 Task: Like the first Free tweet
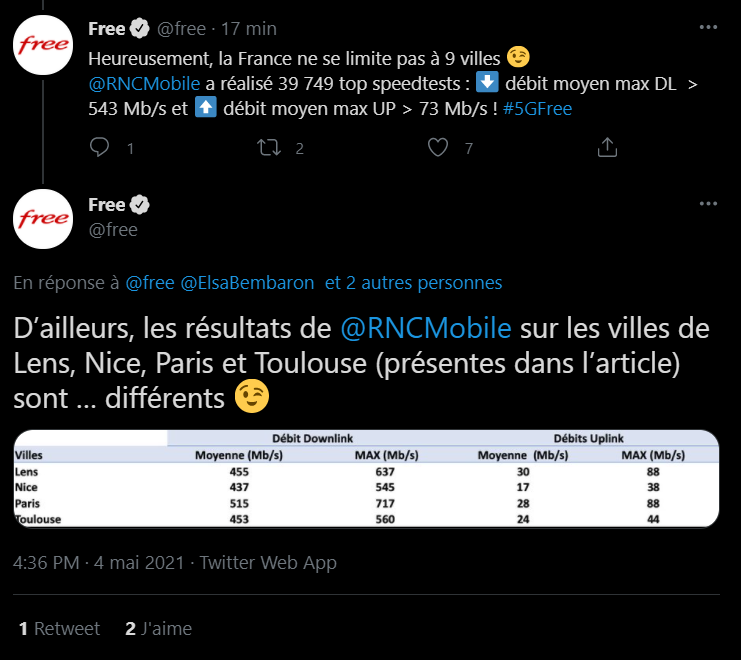pos(438,148)
